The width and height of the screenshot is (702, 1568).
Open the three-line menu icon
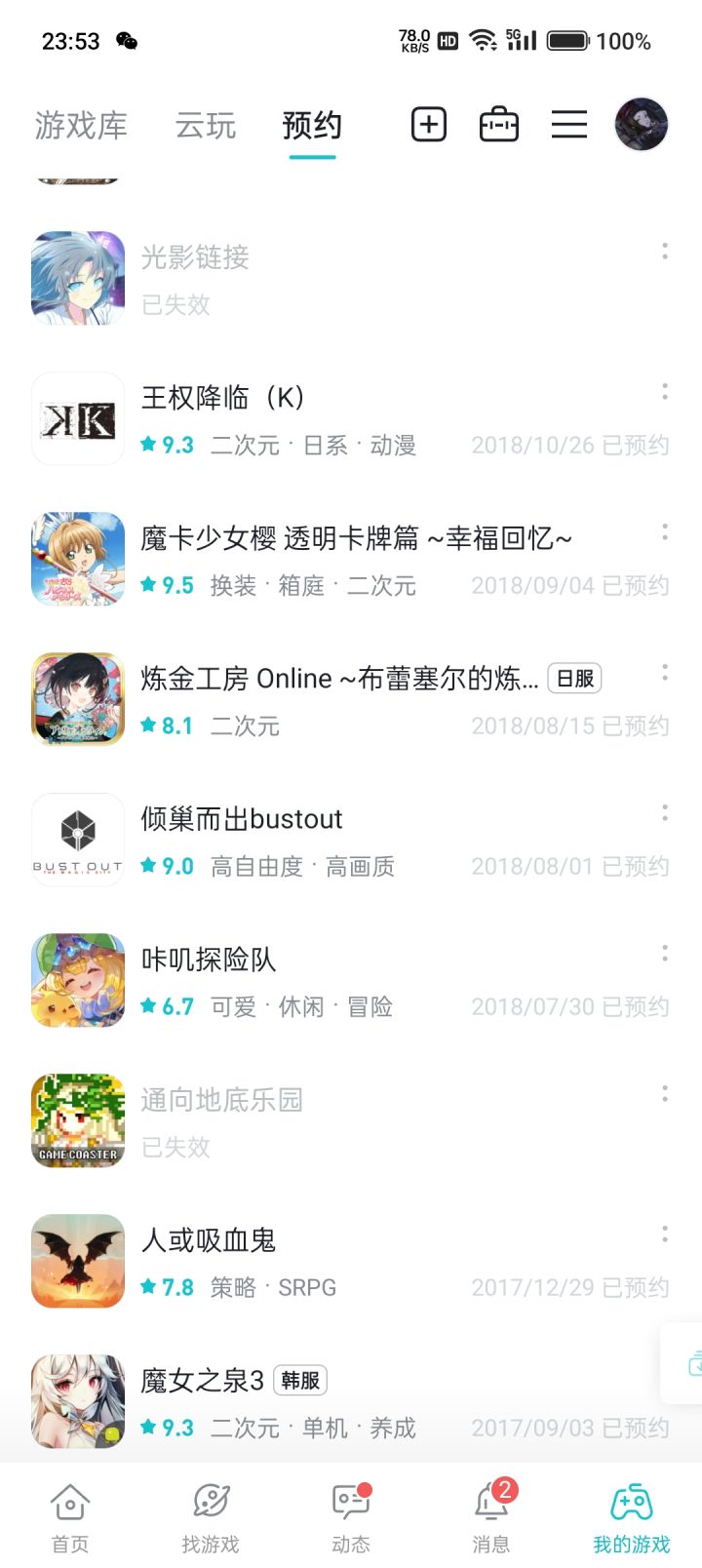click(x=569, y=125)
